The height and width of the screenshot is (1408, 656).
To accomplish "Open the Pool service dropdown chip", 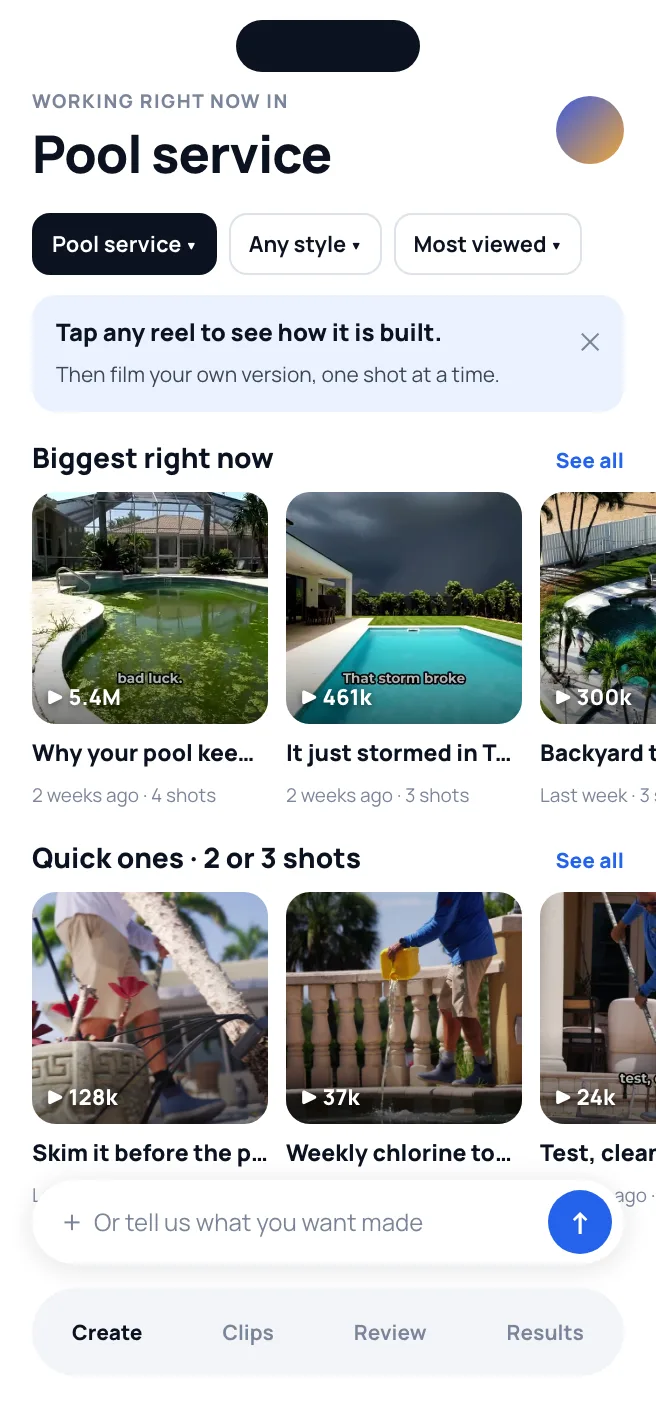I will click(124, 244).
